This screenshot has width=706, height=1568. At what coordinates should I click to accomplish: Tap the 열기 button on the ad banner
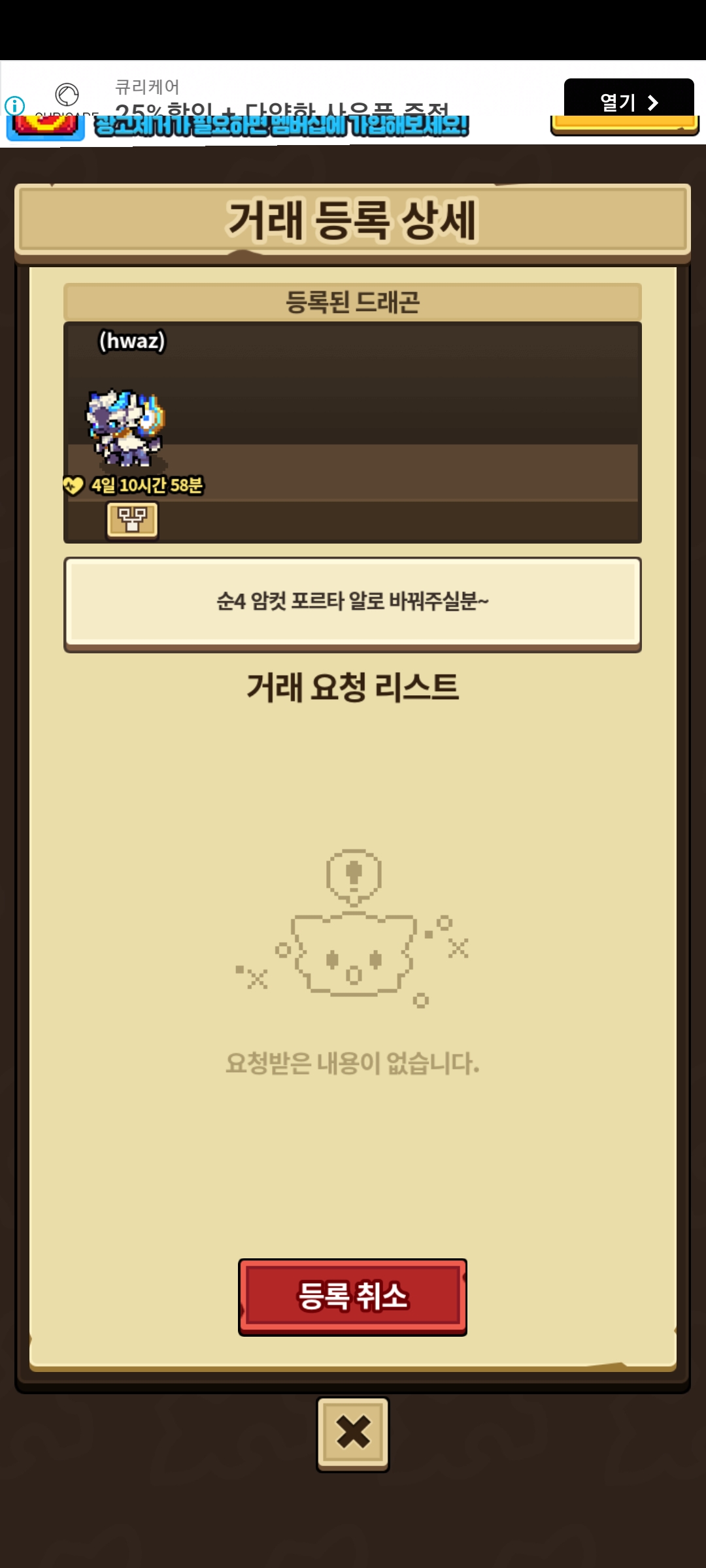tap(628, 101)
